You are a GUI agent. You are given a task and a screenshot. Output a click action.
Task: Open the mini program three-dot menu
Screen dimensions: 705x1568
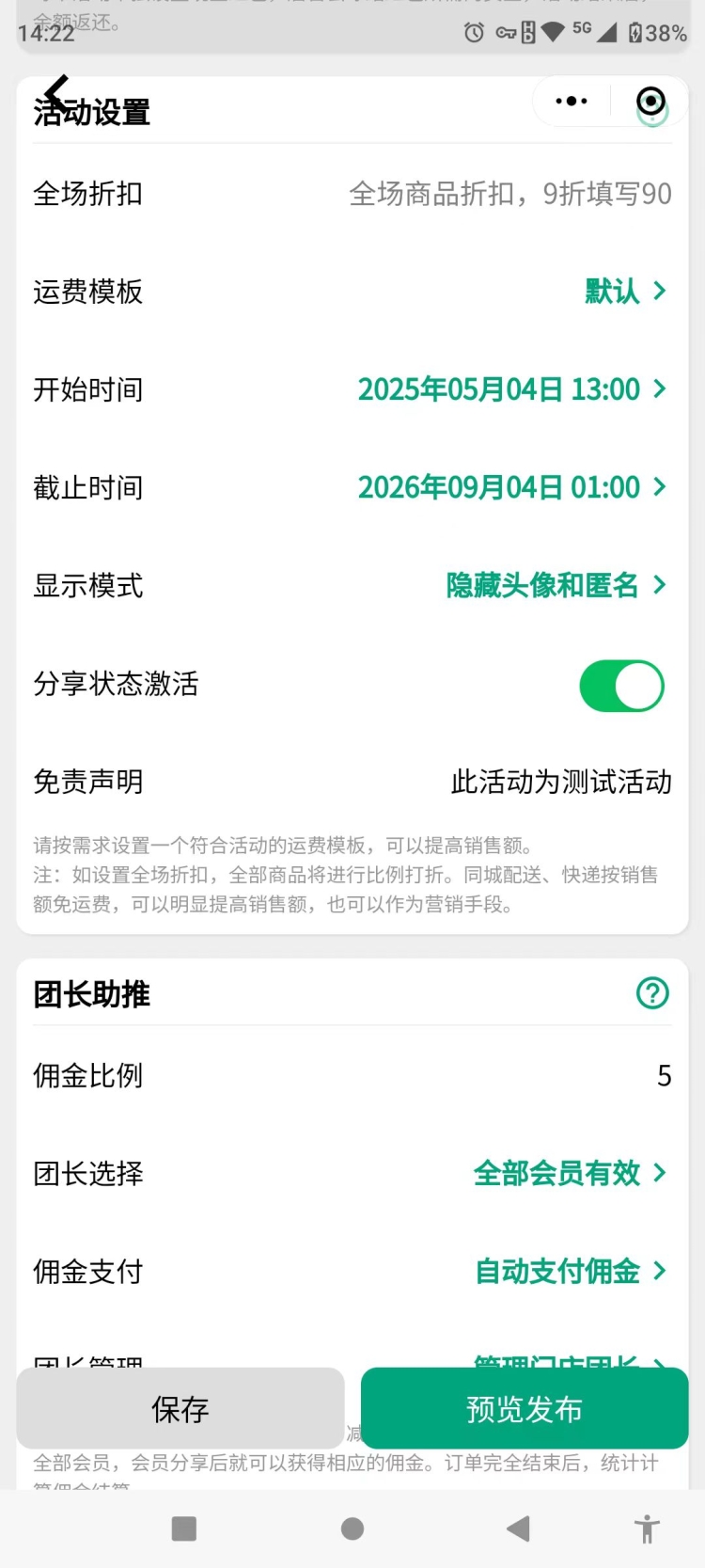tap(572, 101)
